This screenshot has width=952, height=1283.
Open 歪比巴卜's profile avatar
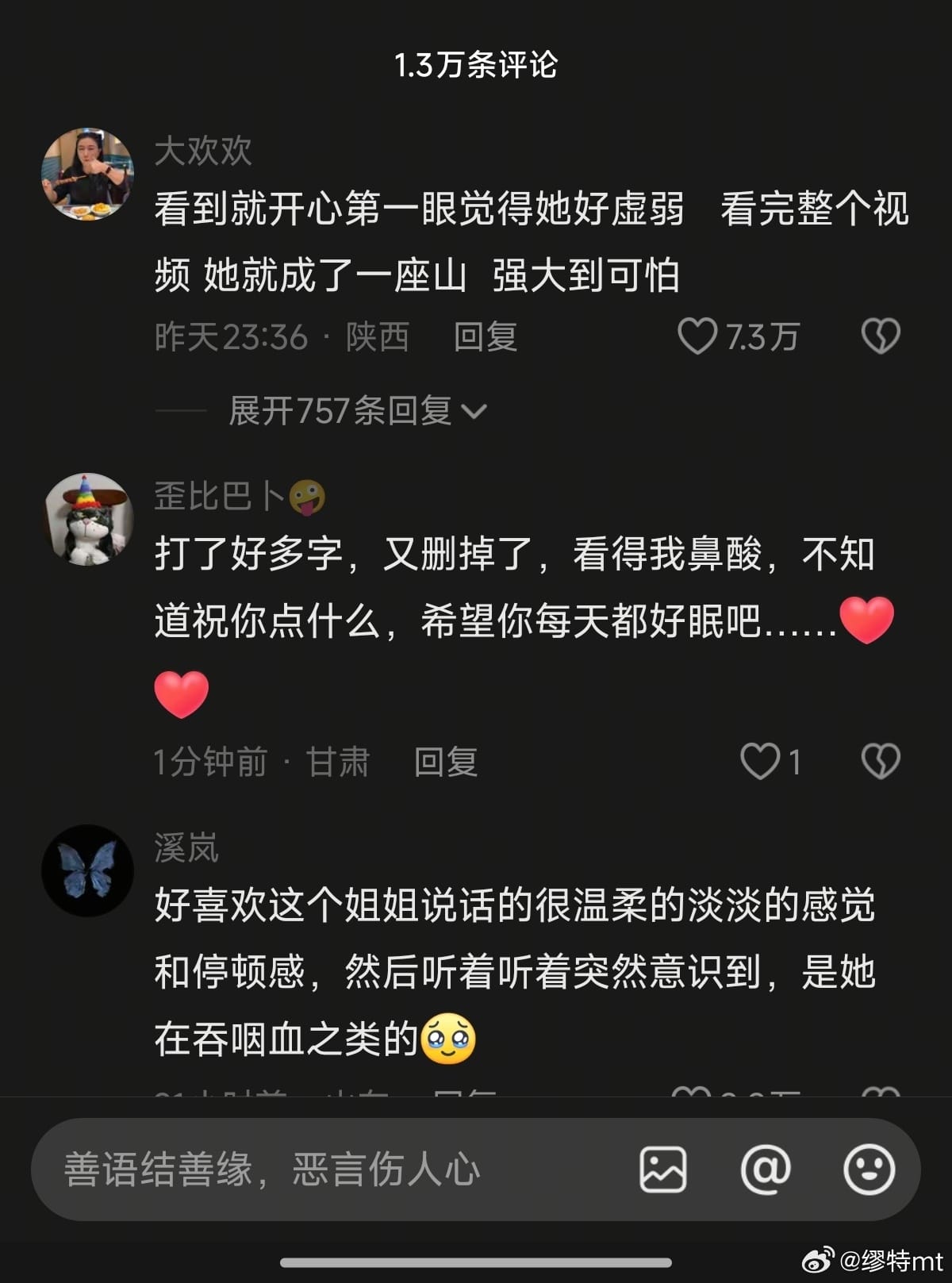pyautogui.click(x=87, y=520)
